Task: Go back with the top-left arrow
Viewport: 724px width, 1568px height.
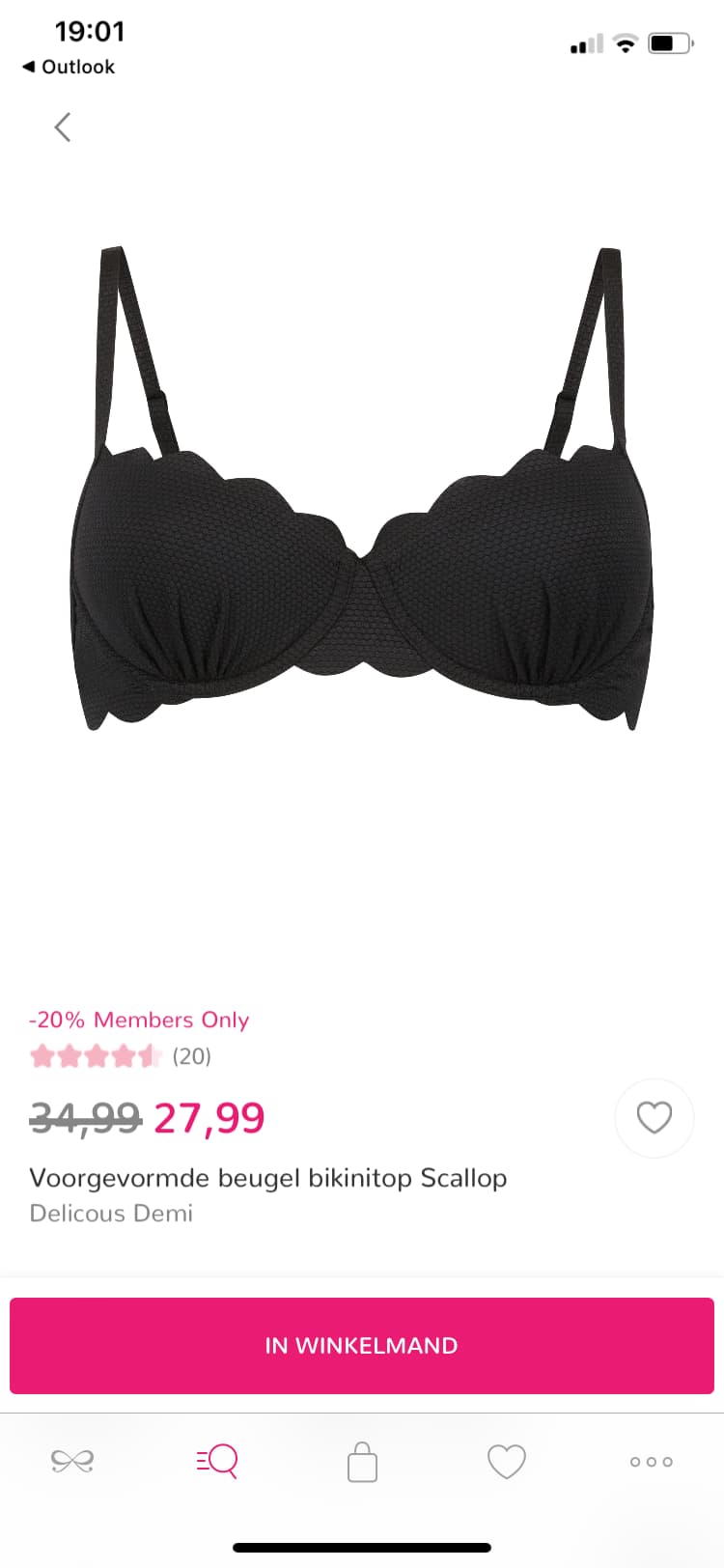Action: [x=63, y=127]
